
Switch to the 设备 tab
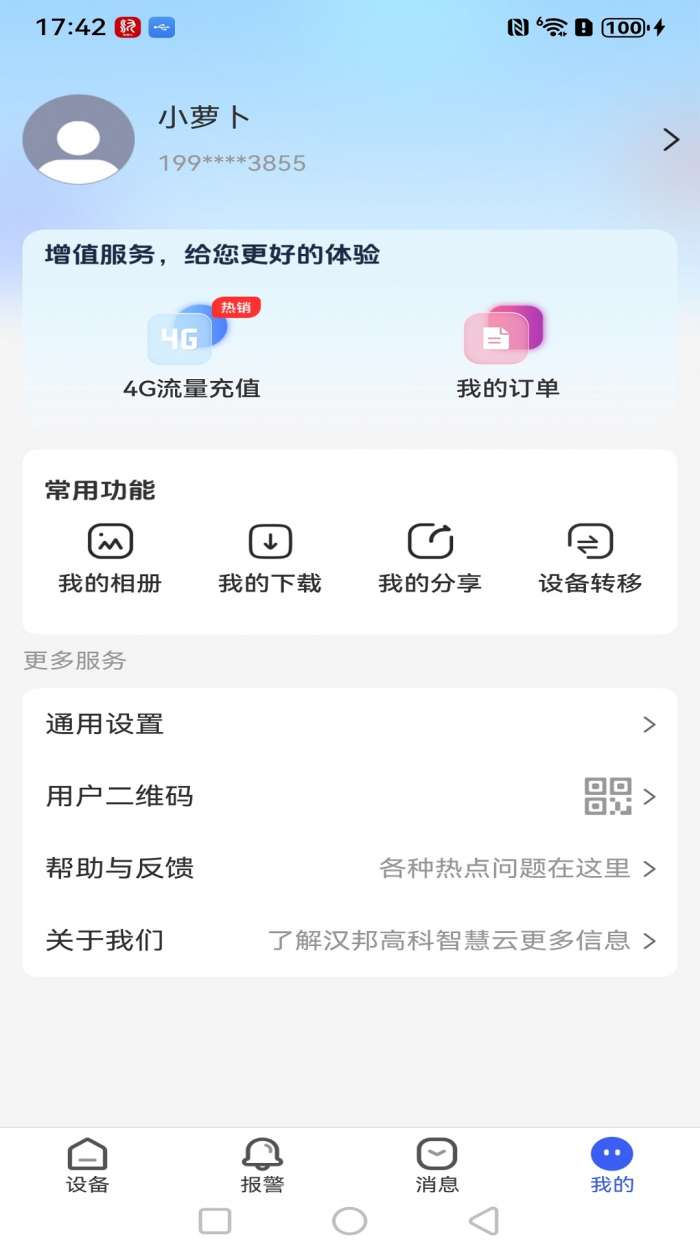click(x=87, y=1167)
